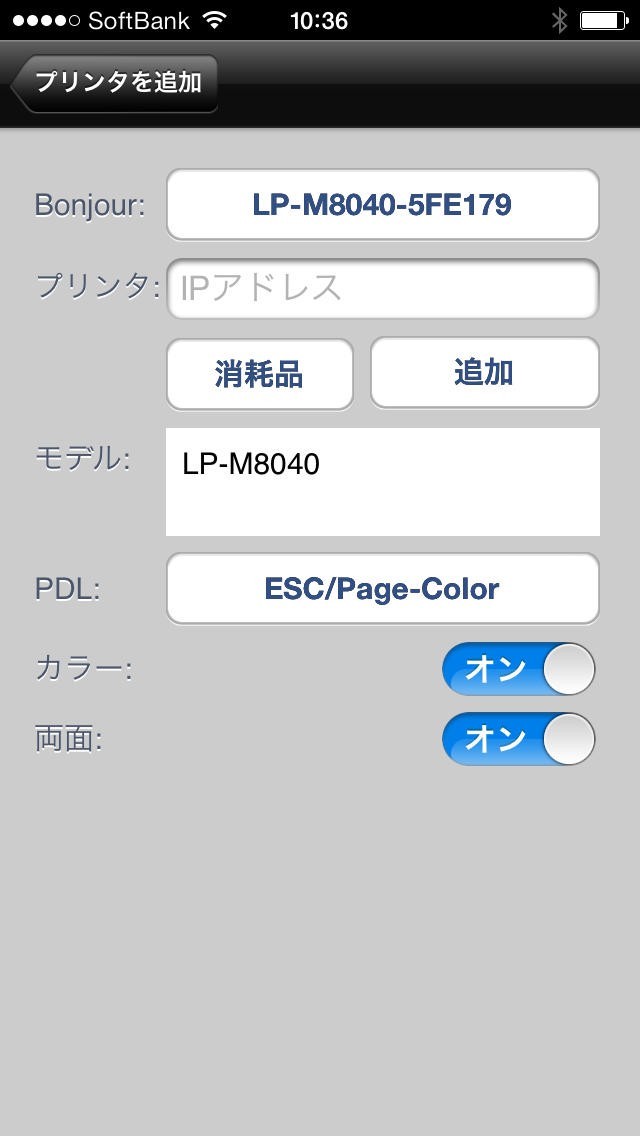The image size is (640, 1136).
Task: Select the Bonjour printer LP-M8040-5FE179
Action: point(382,205)
